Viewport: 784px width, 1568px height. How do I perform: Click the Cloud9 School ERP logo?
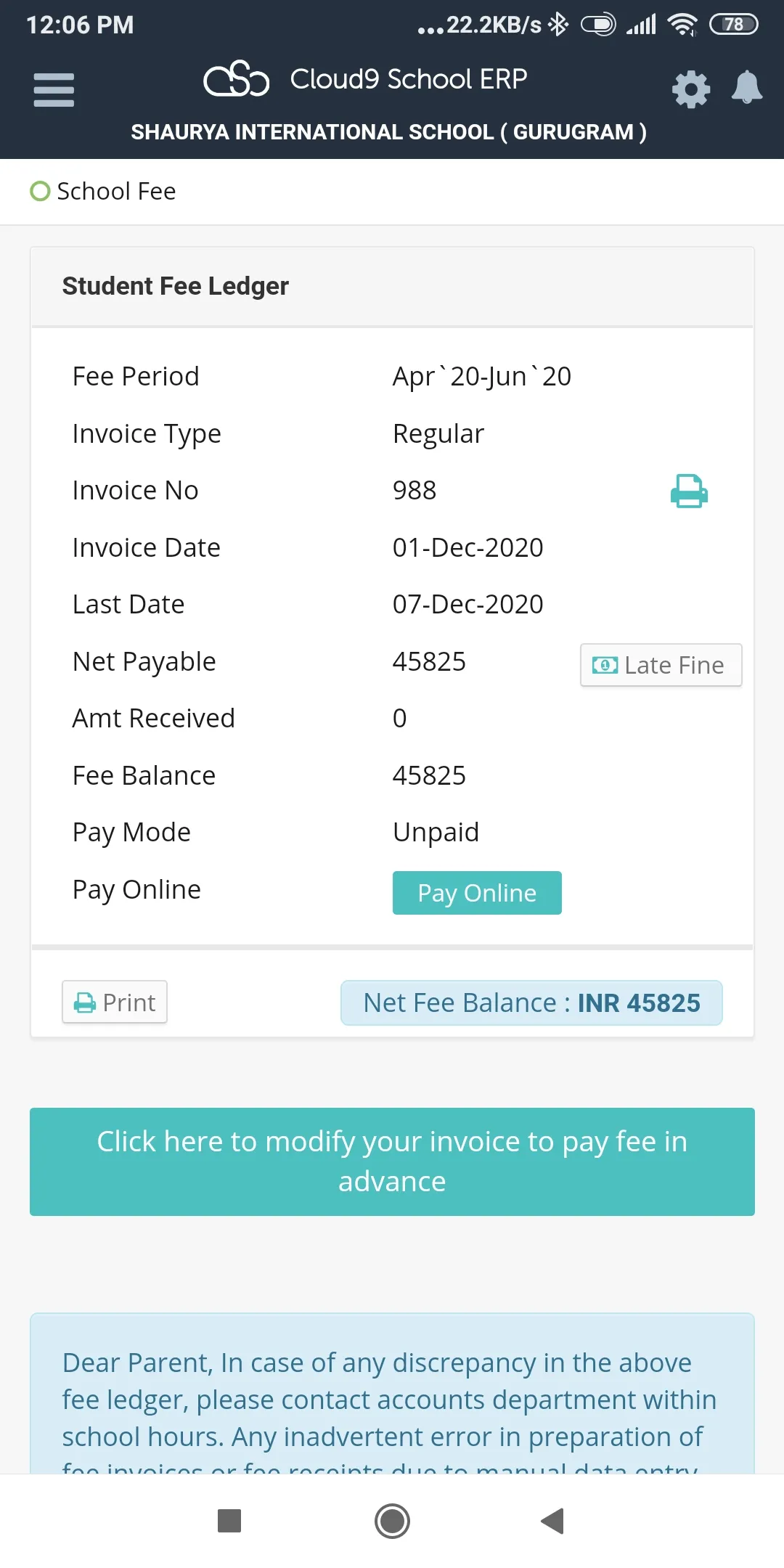coord(237,79)
